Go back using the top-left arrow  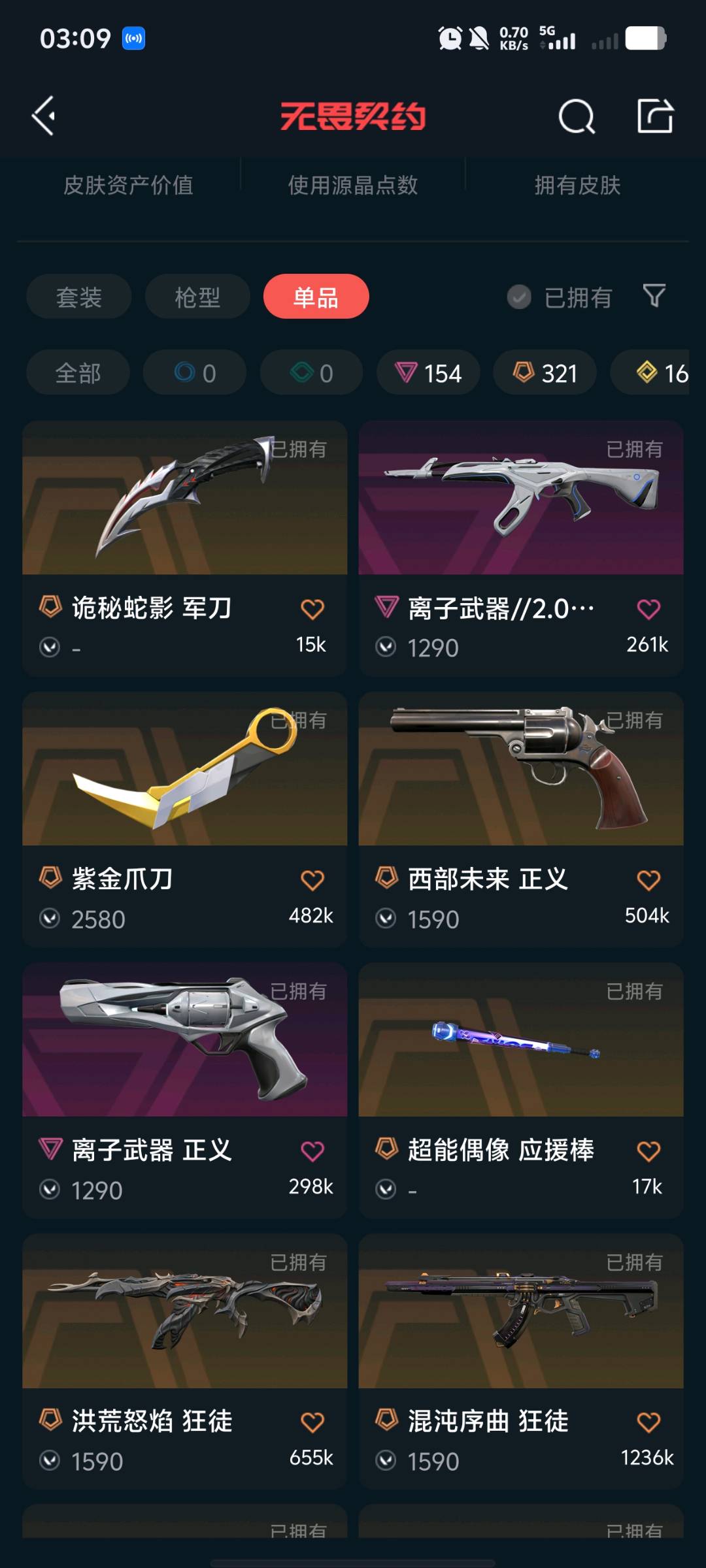point(44,116)
